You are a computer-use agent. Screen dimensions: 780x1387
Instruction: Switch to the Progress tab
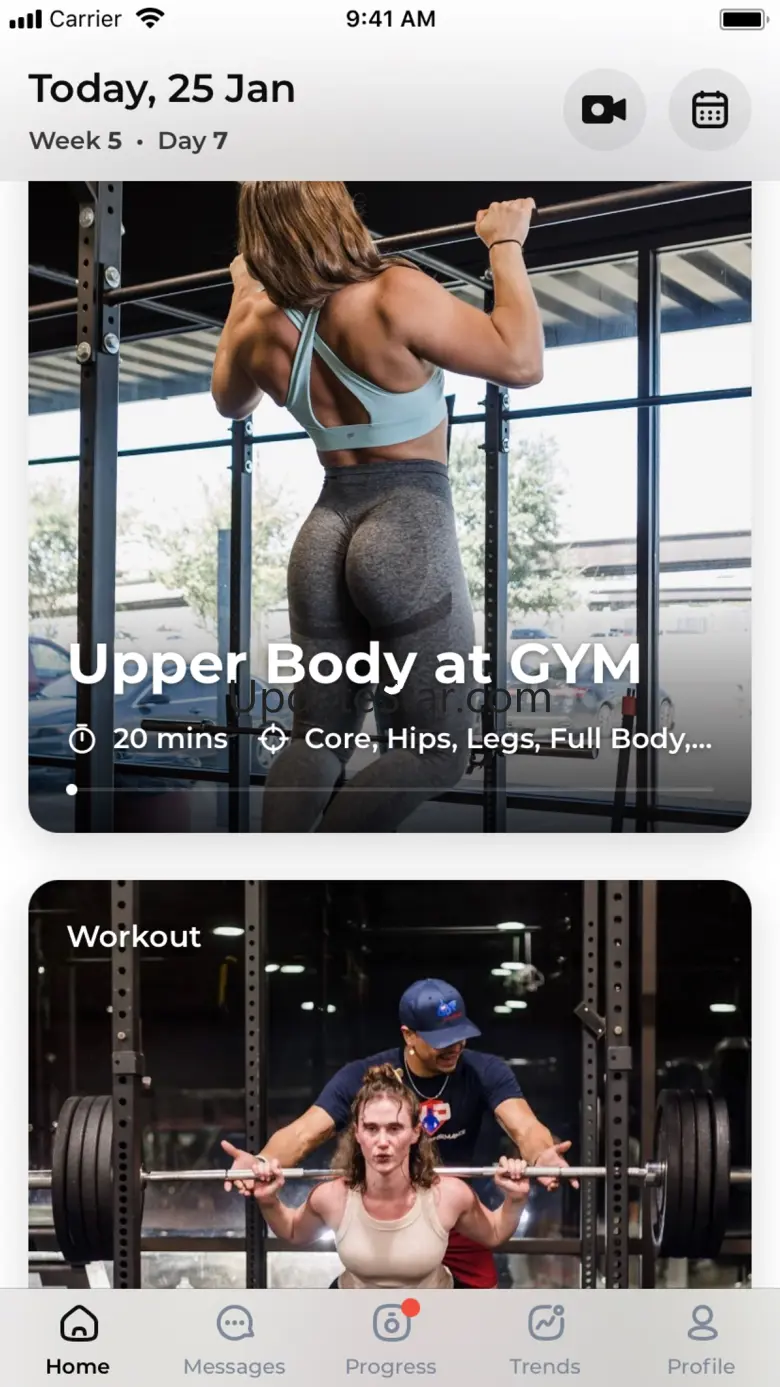click(391, 1340)
